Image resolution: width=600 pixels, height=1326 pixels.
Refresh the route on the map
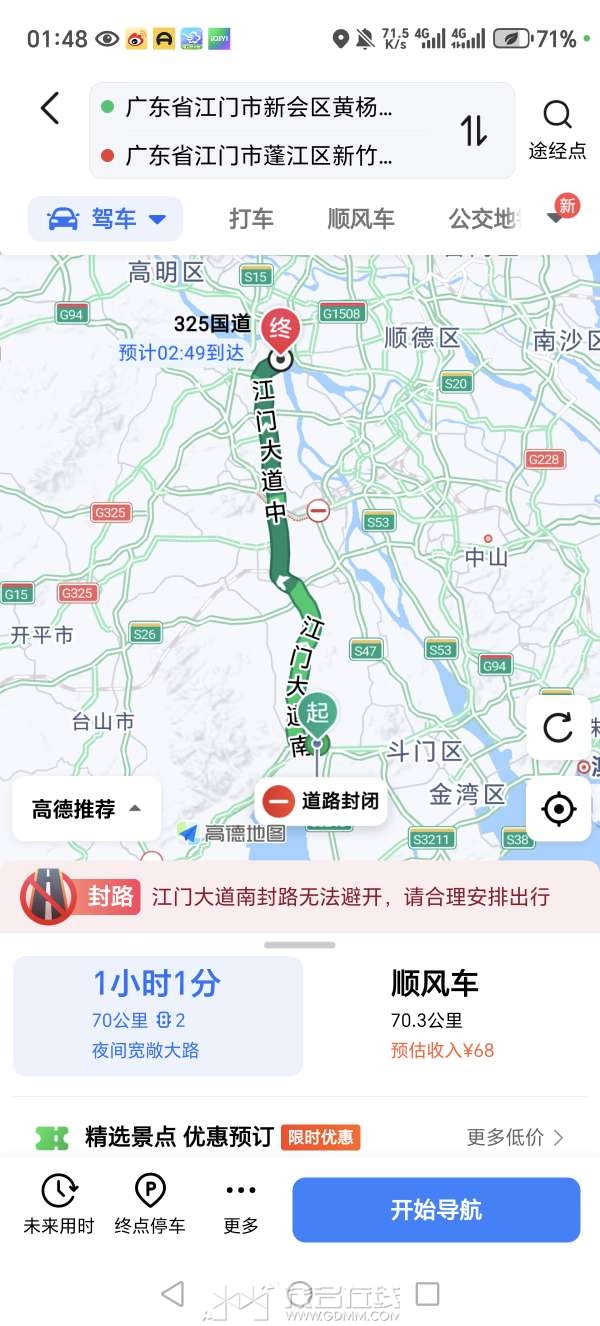point(558,727)
